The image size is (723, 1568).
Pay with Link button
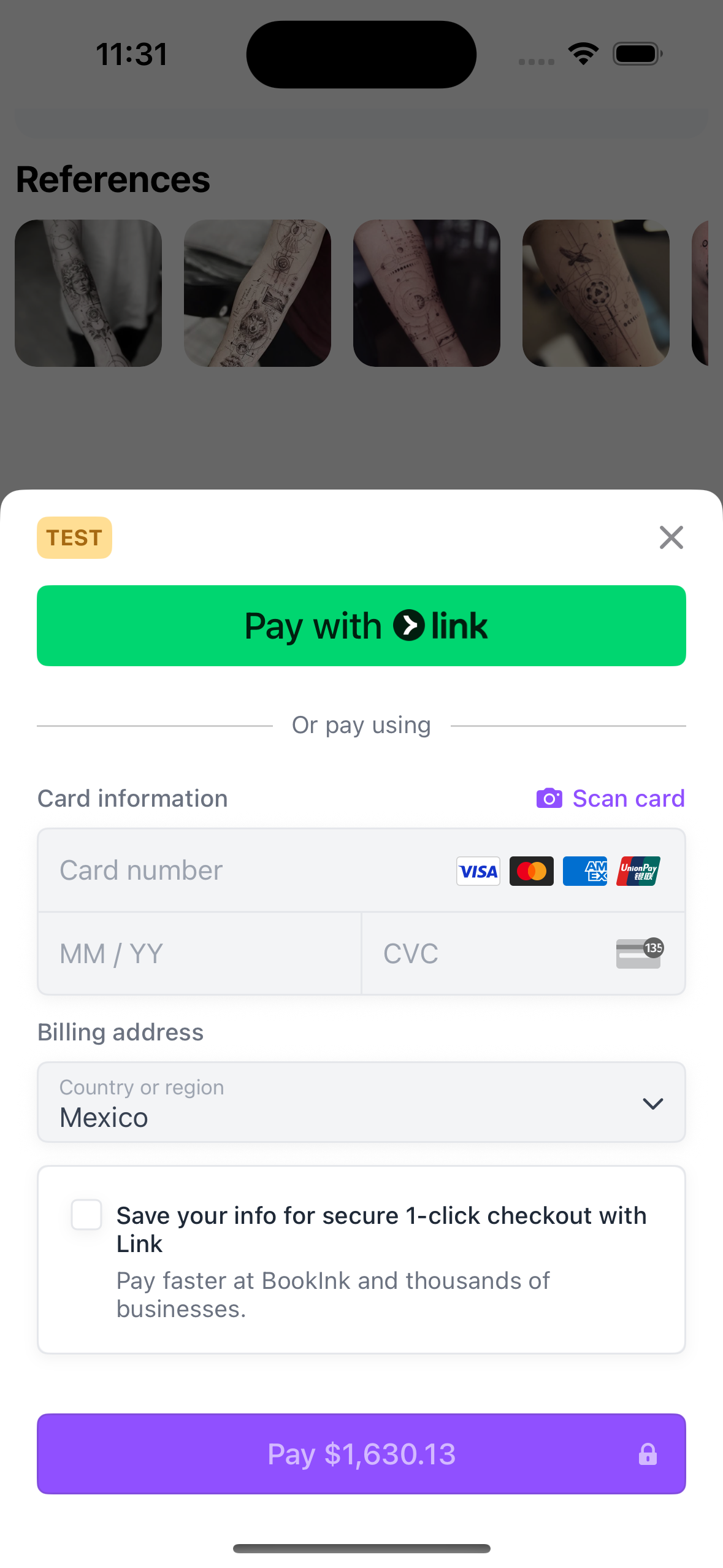[x=361, y=625]
